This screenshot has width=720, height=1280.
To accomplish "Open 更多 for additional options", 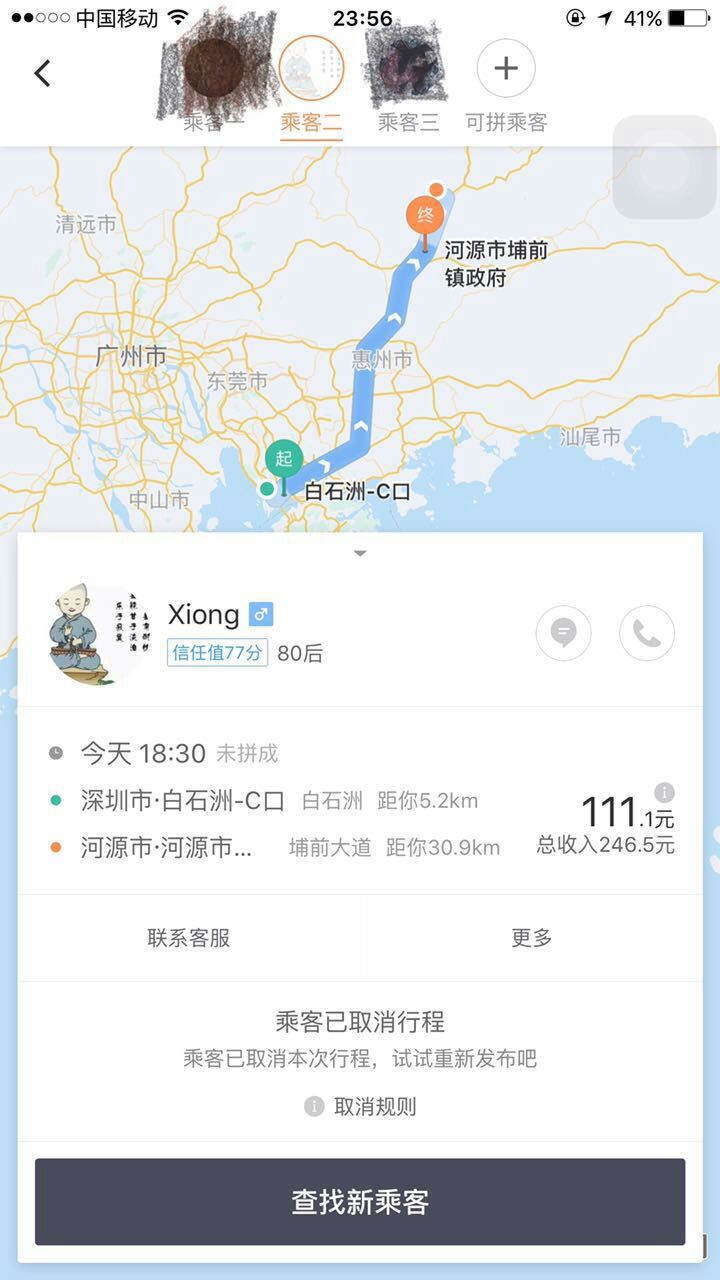I will pos(531,937).
